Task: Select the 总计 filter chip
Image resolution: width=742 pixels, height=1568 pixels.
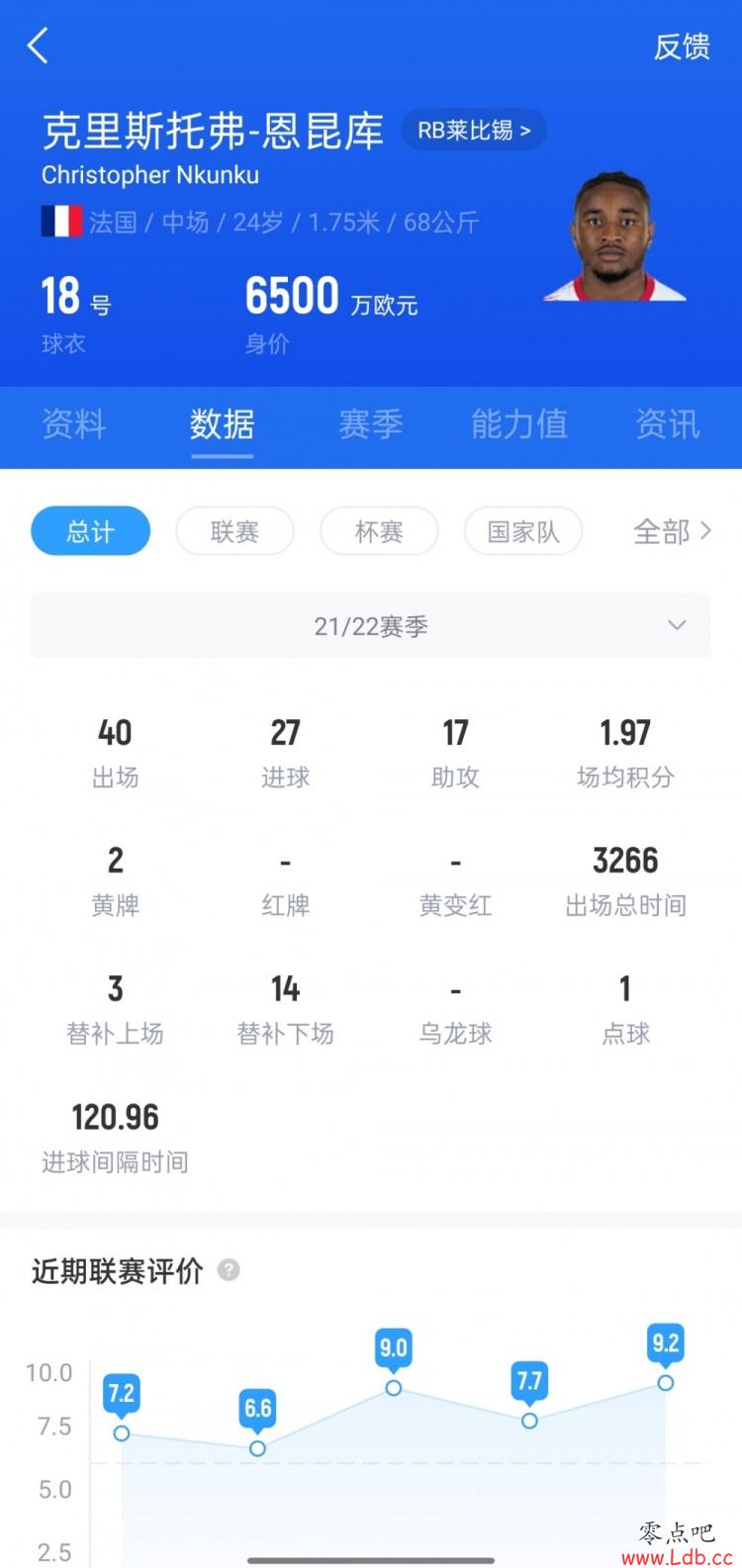Action: click(x=90, y=531)
